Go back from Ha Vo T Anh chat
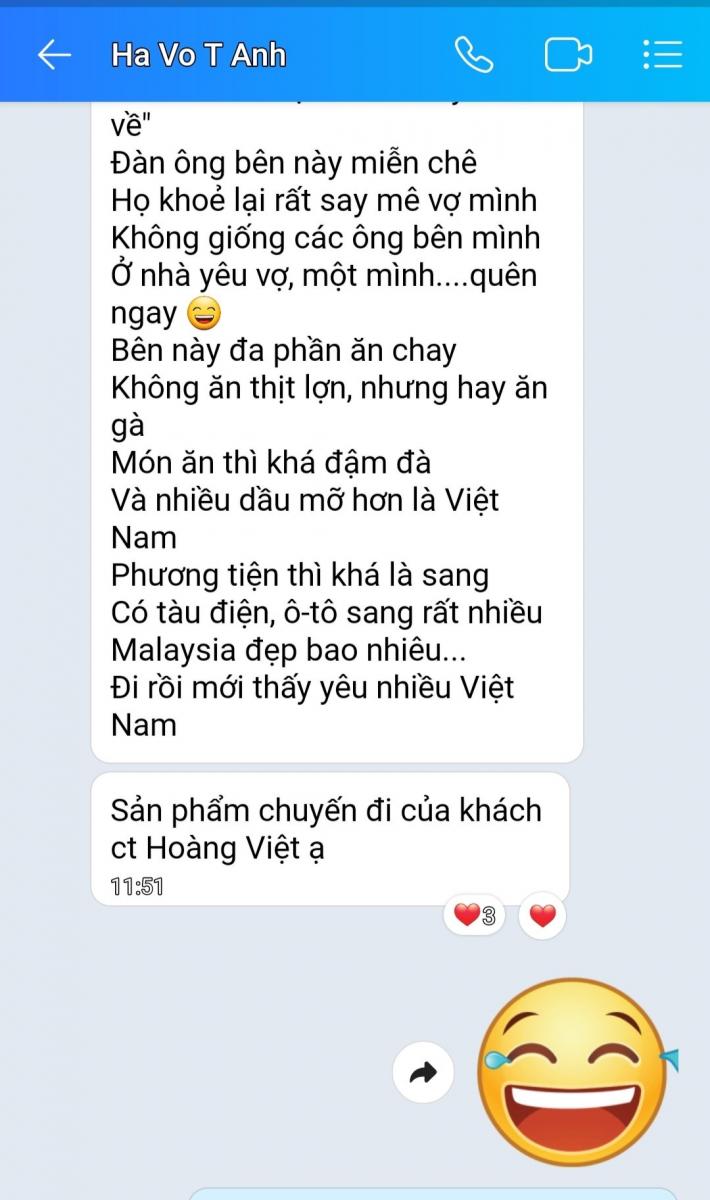This screenshot has height=1200, width=710. click(x=53, y=55)
